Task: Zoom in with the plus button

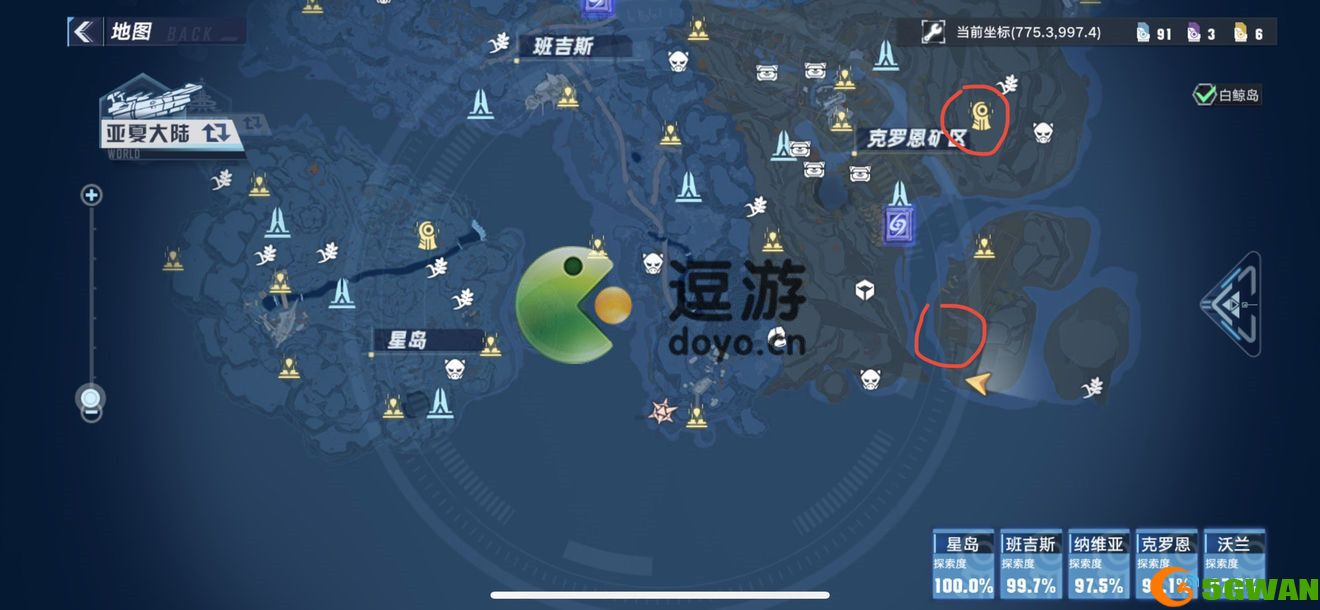Action: pos(91,195)
